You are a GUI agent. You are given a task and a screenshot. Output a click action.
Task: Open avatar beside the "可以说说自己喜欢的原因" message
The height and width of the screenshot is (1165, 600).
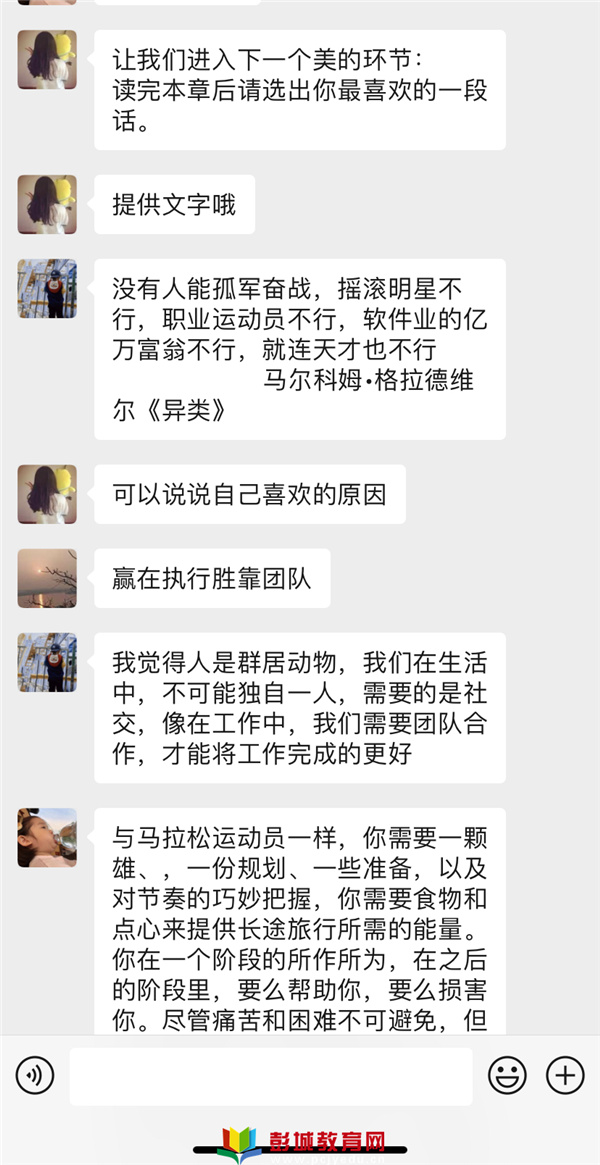[47, 494]
